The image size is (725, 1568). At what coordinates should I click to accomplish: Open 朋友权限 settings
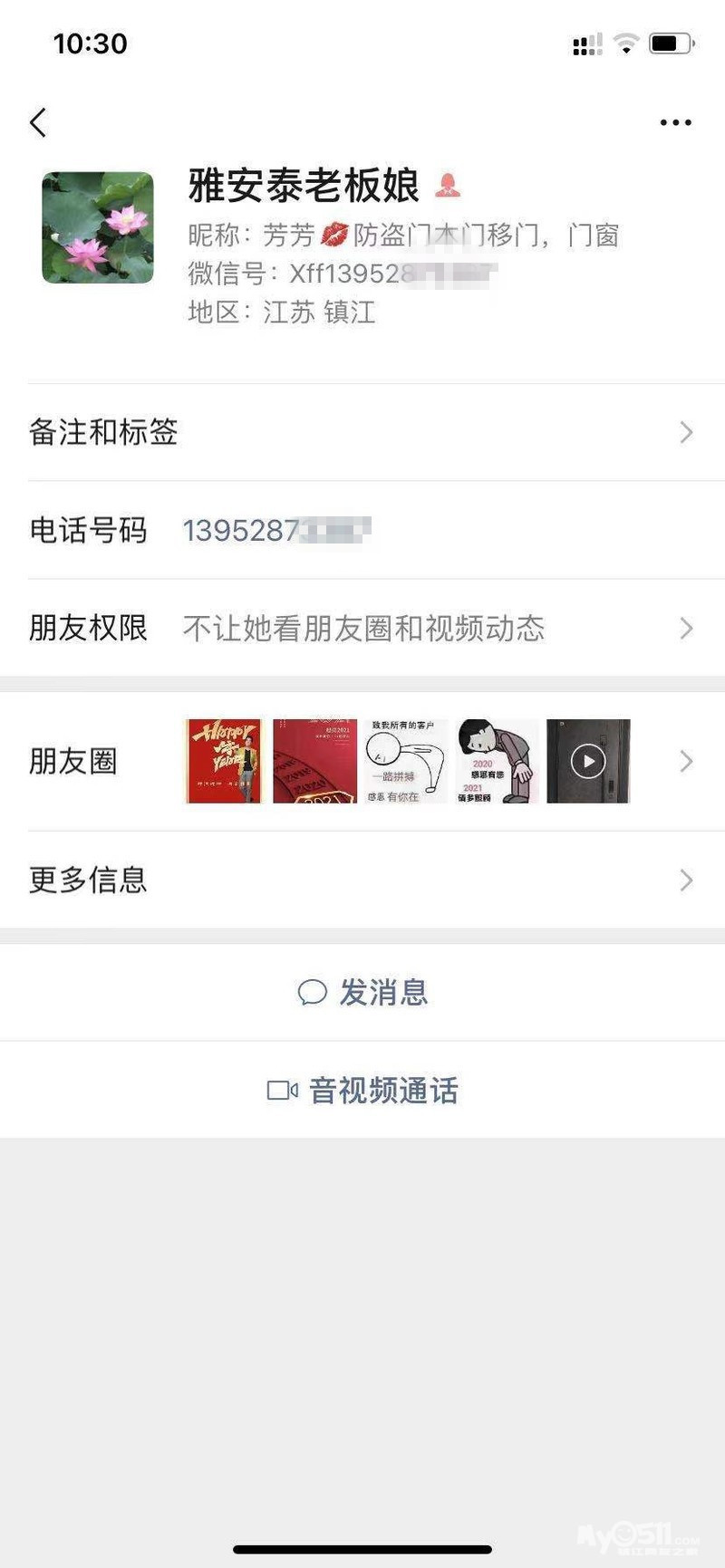point(362,628)
